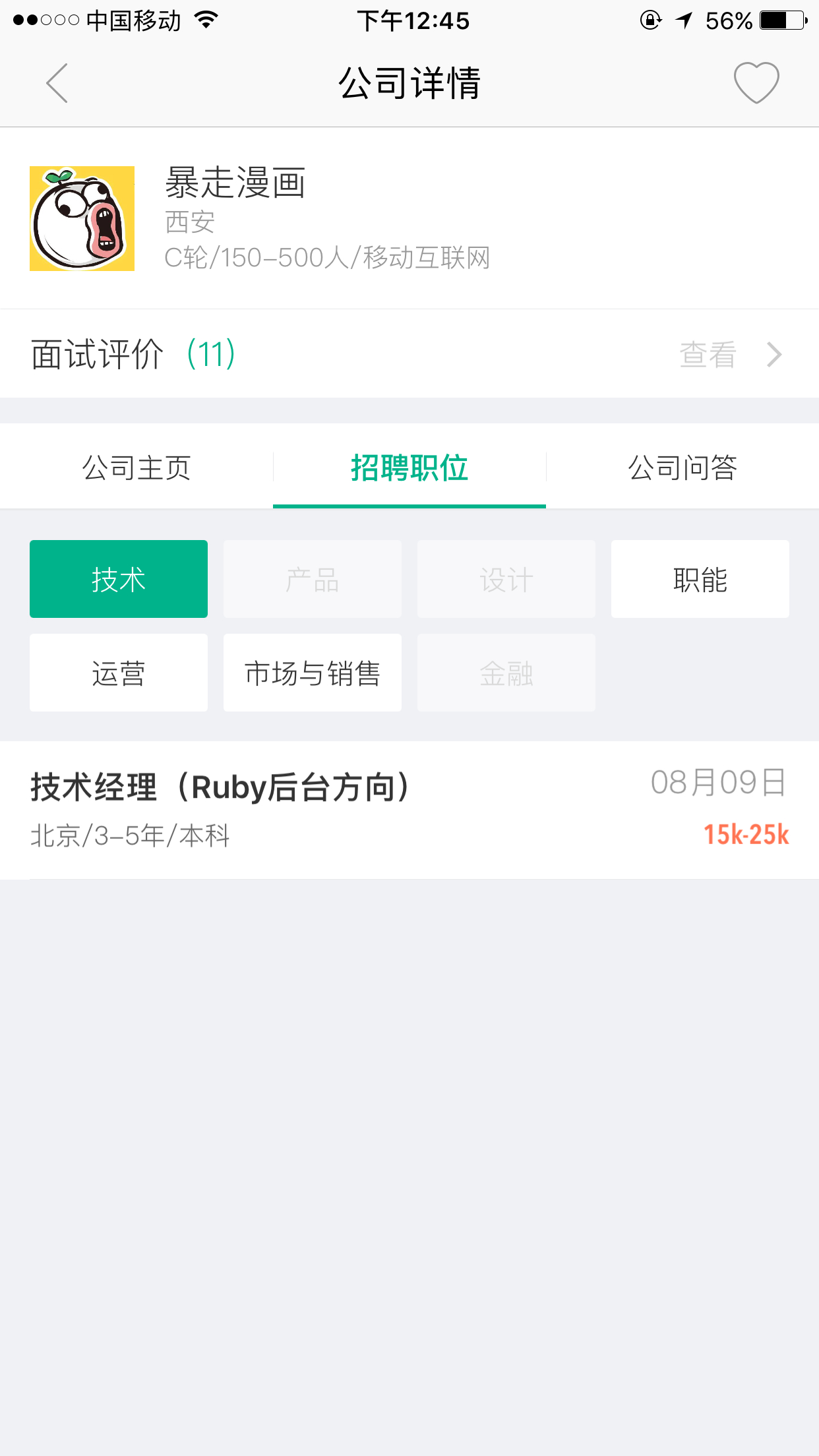This screenshot has height=1456, width=819.
Task: View the 11 interview reviews (面试评价)
Action: click(x=409, y=354)
